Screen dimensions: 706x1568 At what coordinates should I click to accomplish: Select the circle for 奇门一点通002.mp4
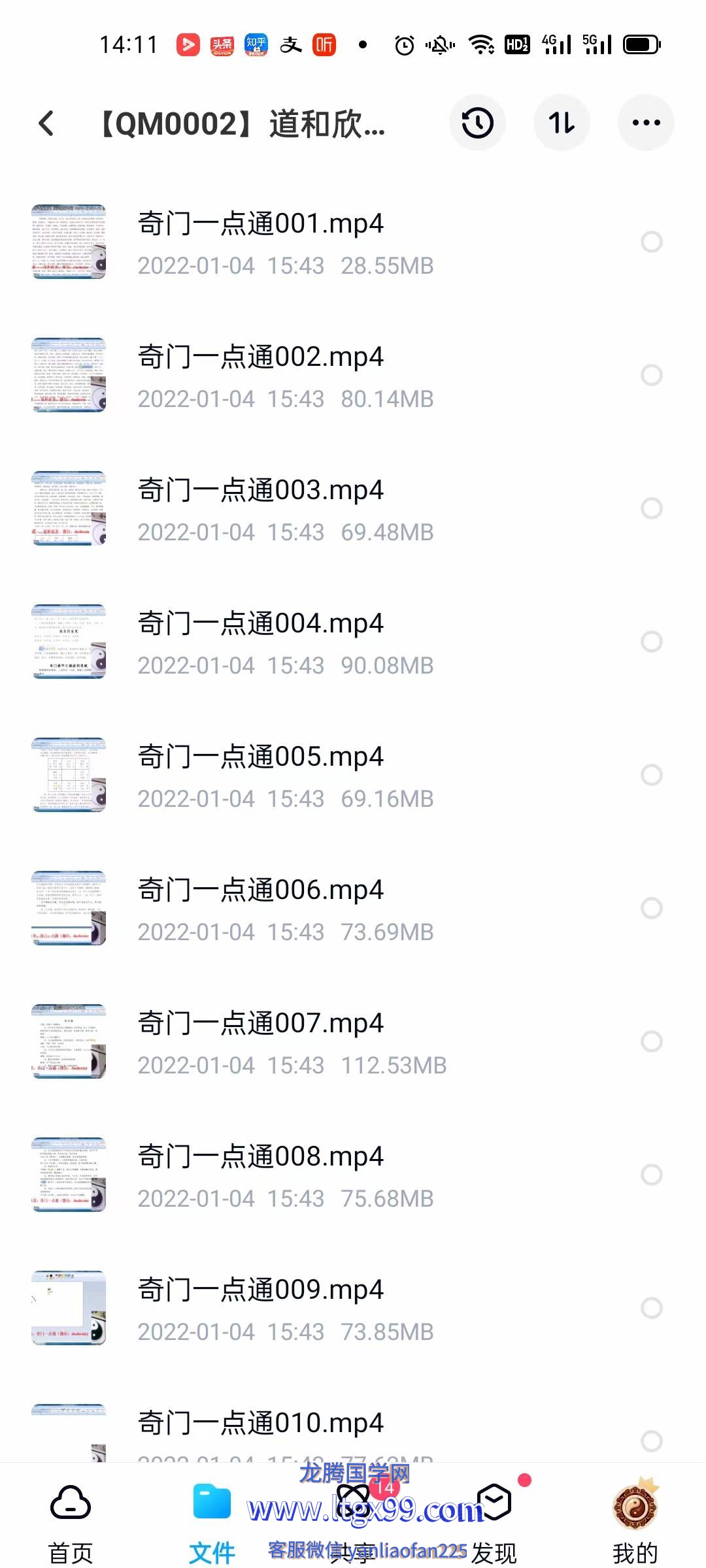(x=651, y=375)
